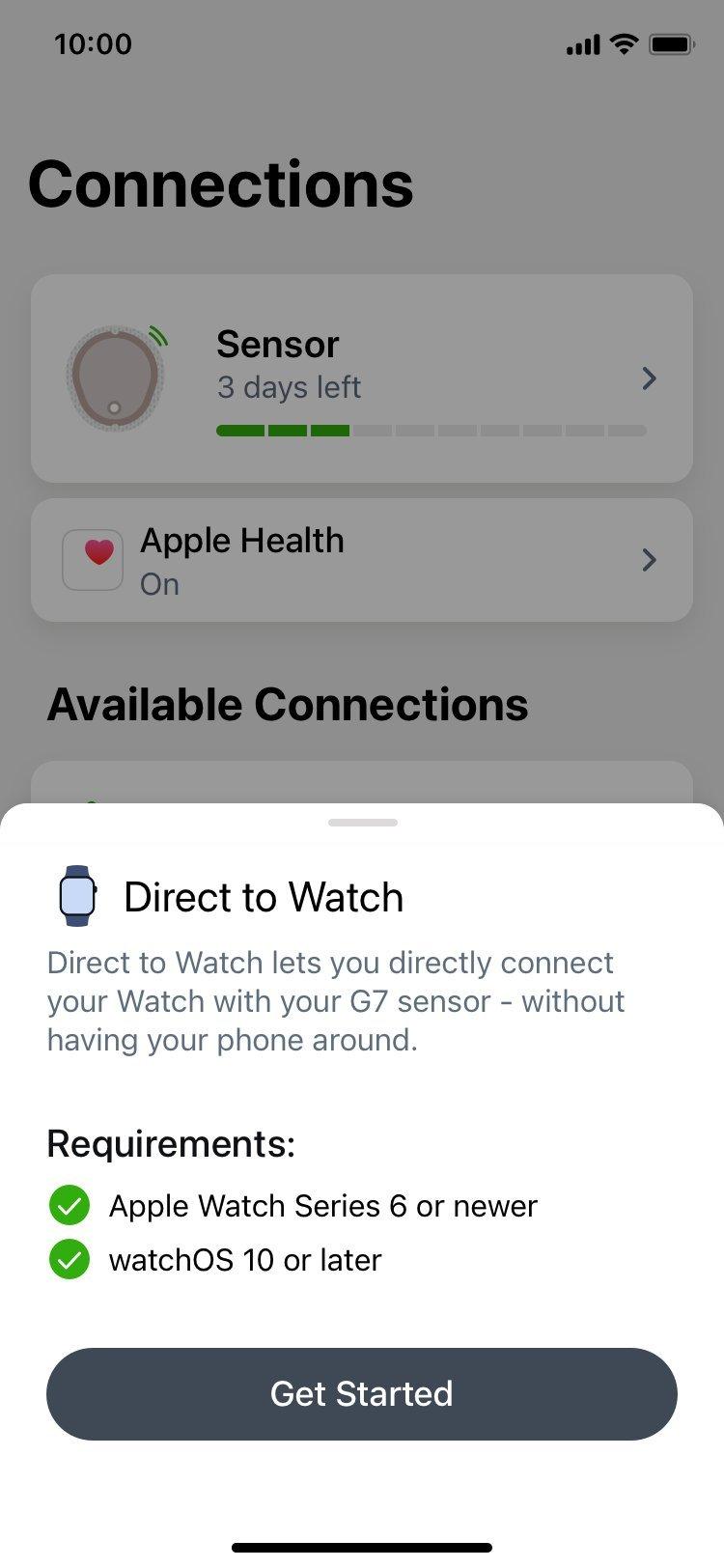Tap Get Started for Direct to Watch
Screen dimensions: 724x1568
362,1393
